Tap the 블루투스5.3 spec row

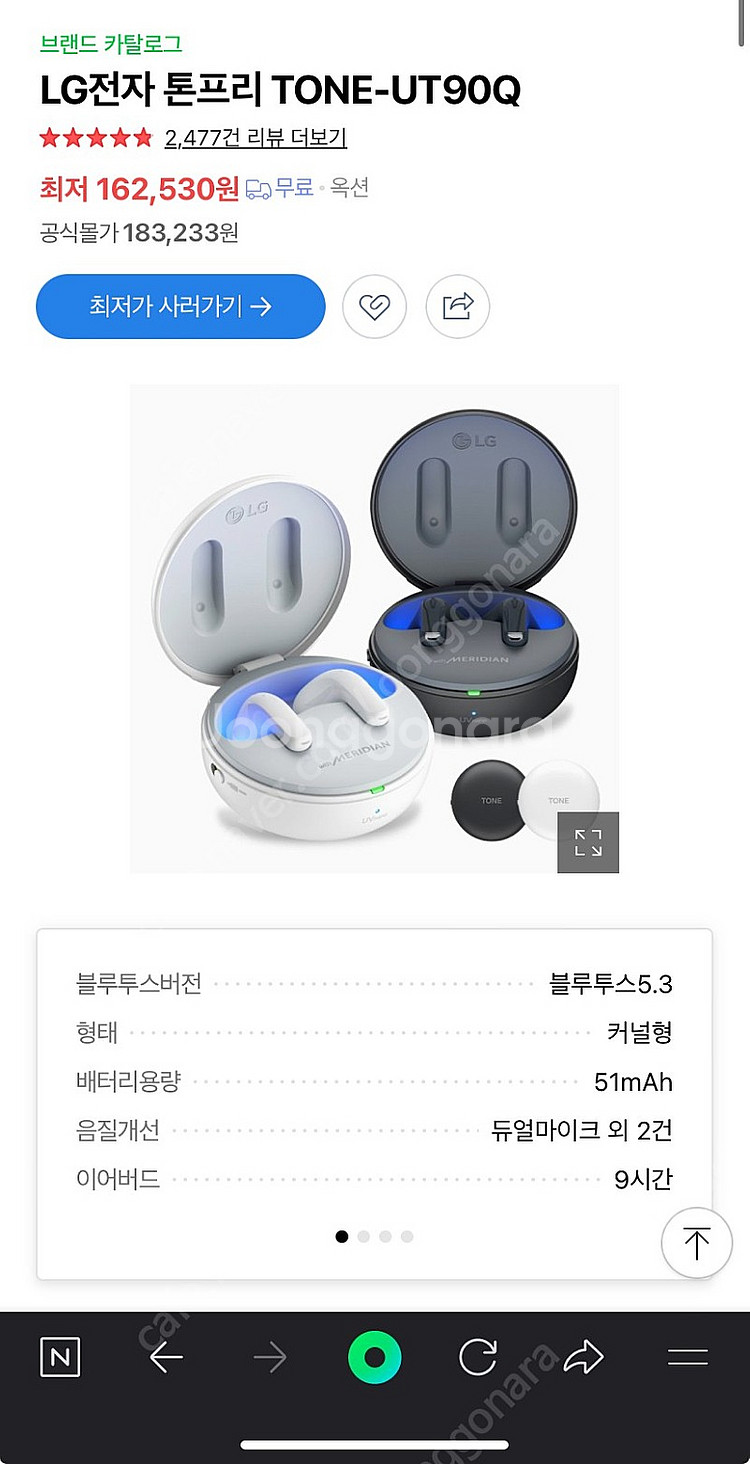[374, 985]
